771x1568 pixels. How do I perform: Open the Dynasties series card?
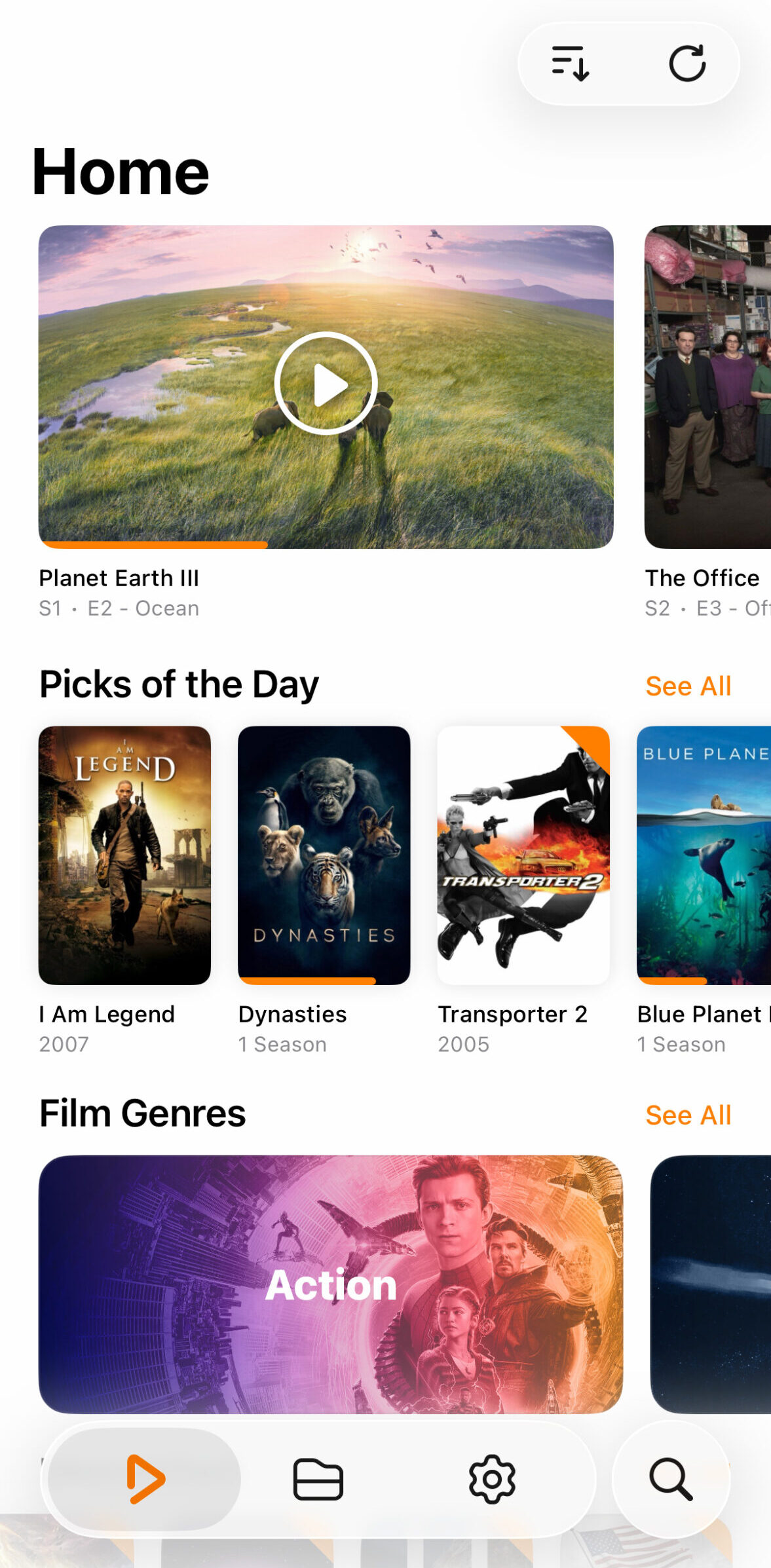coord(324,855)
